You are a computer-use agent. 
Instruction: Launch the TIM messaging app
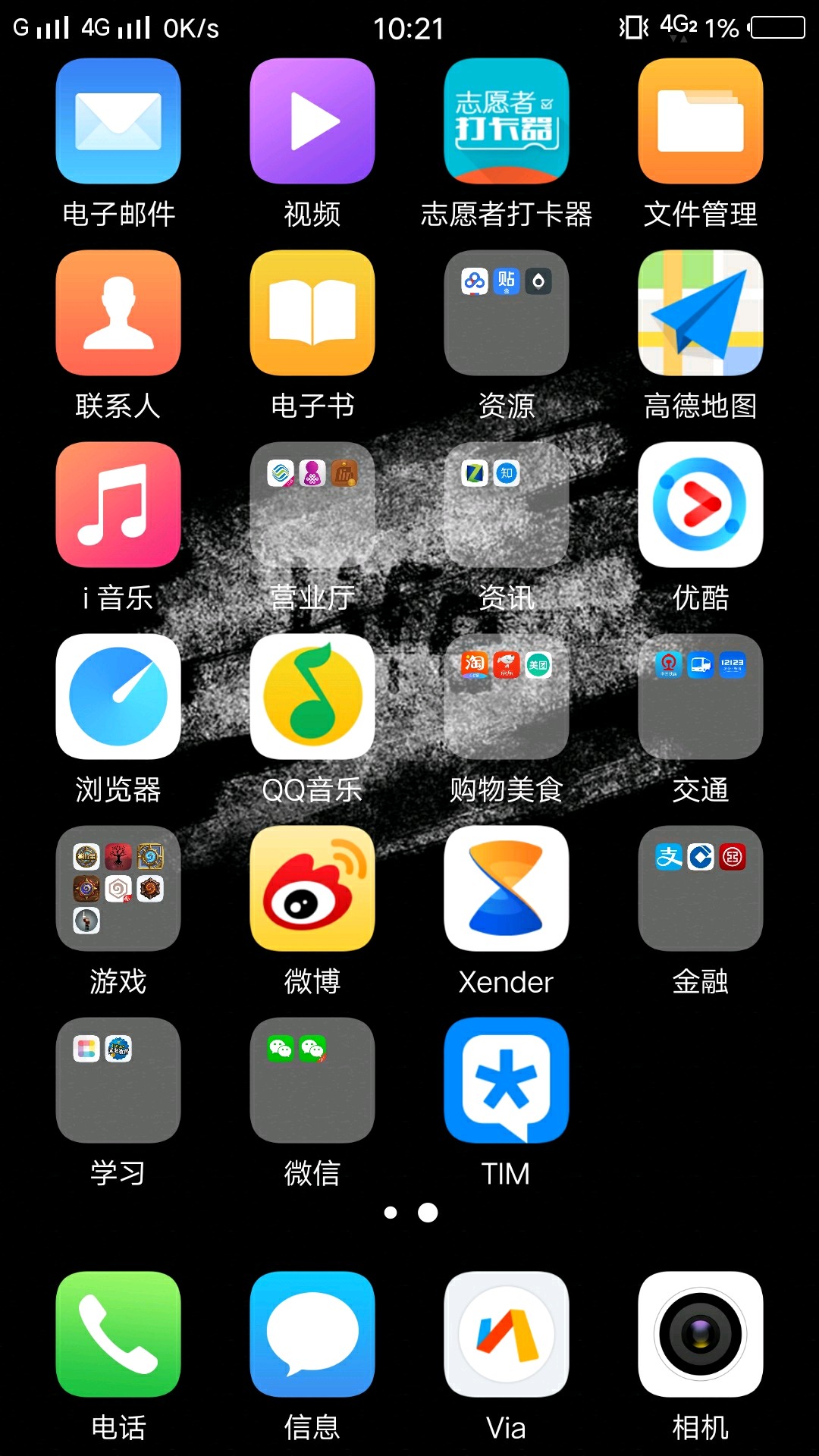point(506,1078)
